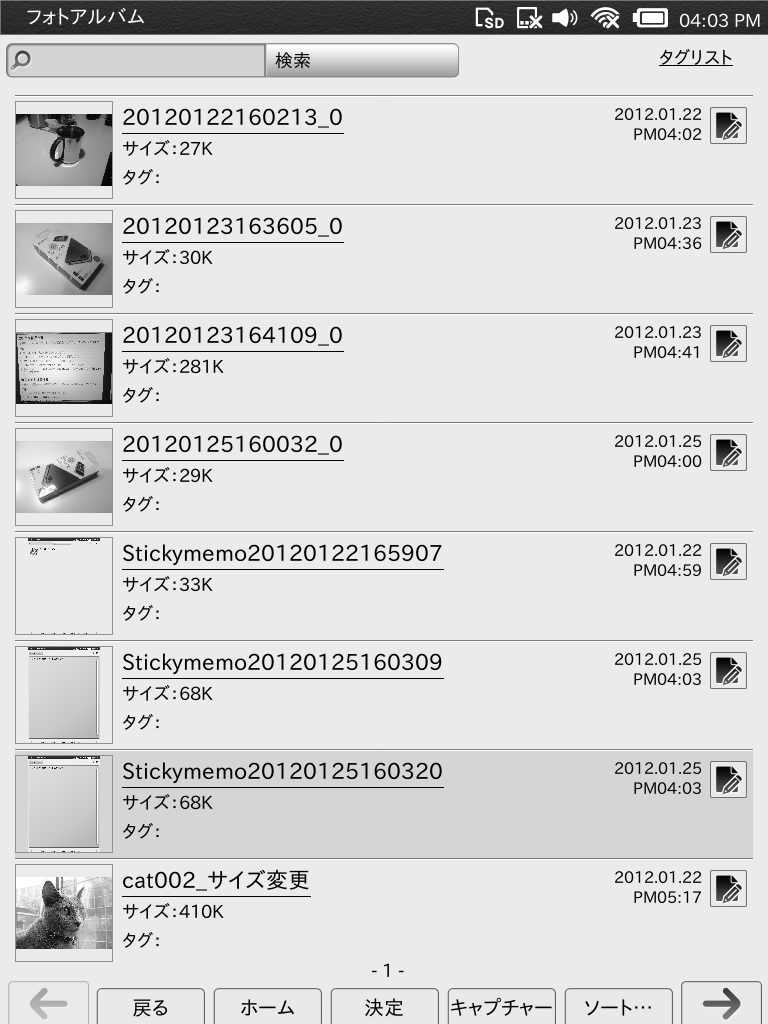Click the SD card status icon
768x1024 pixels.
point(487,16)
